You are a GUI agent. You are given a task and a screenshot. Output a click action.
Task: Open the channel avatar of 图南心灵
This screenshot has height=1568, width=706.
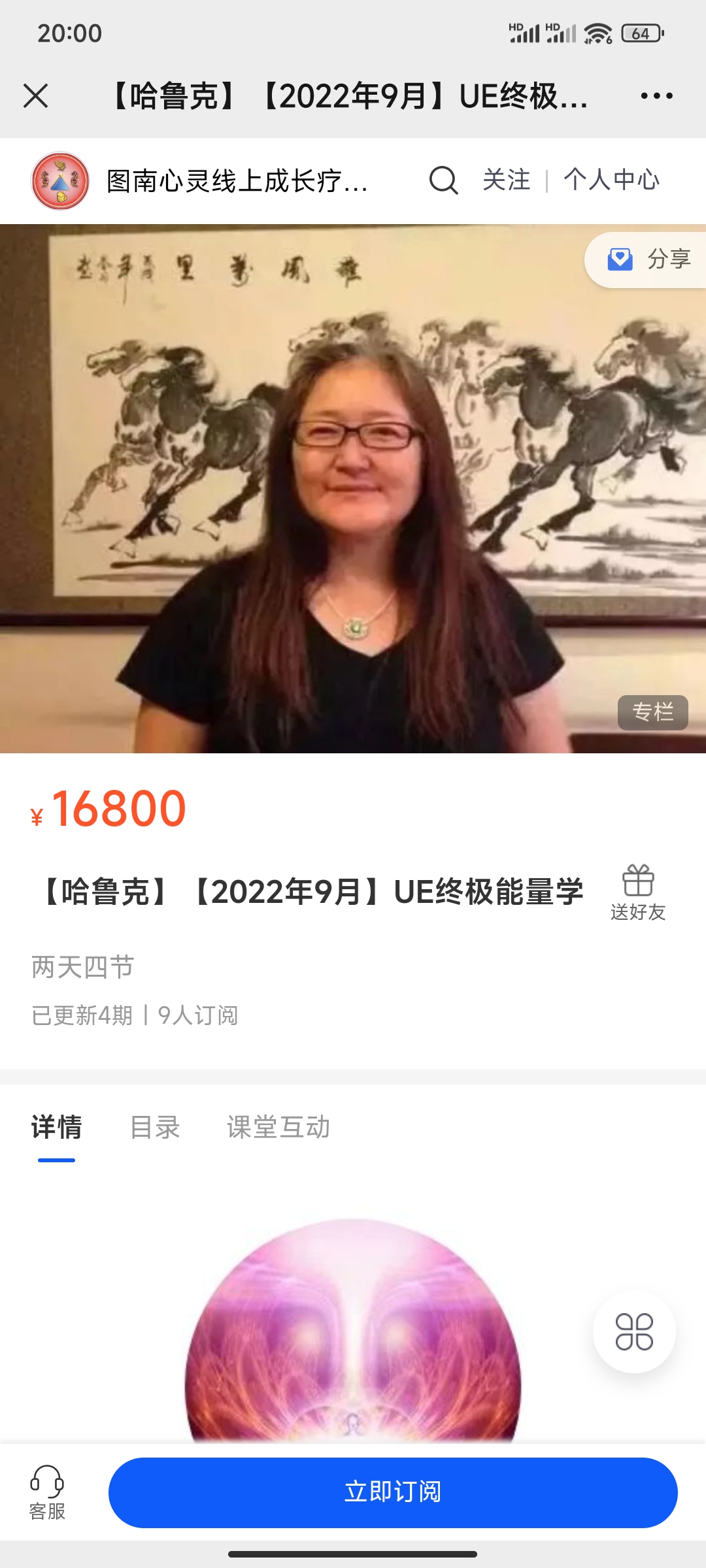tap(61, 180)
